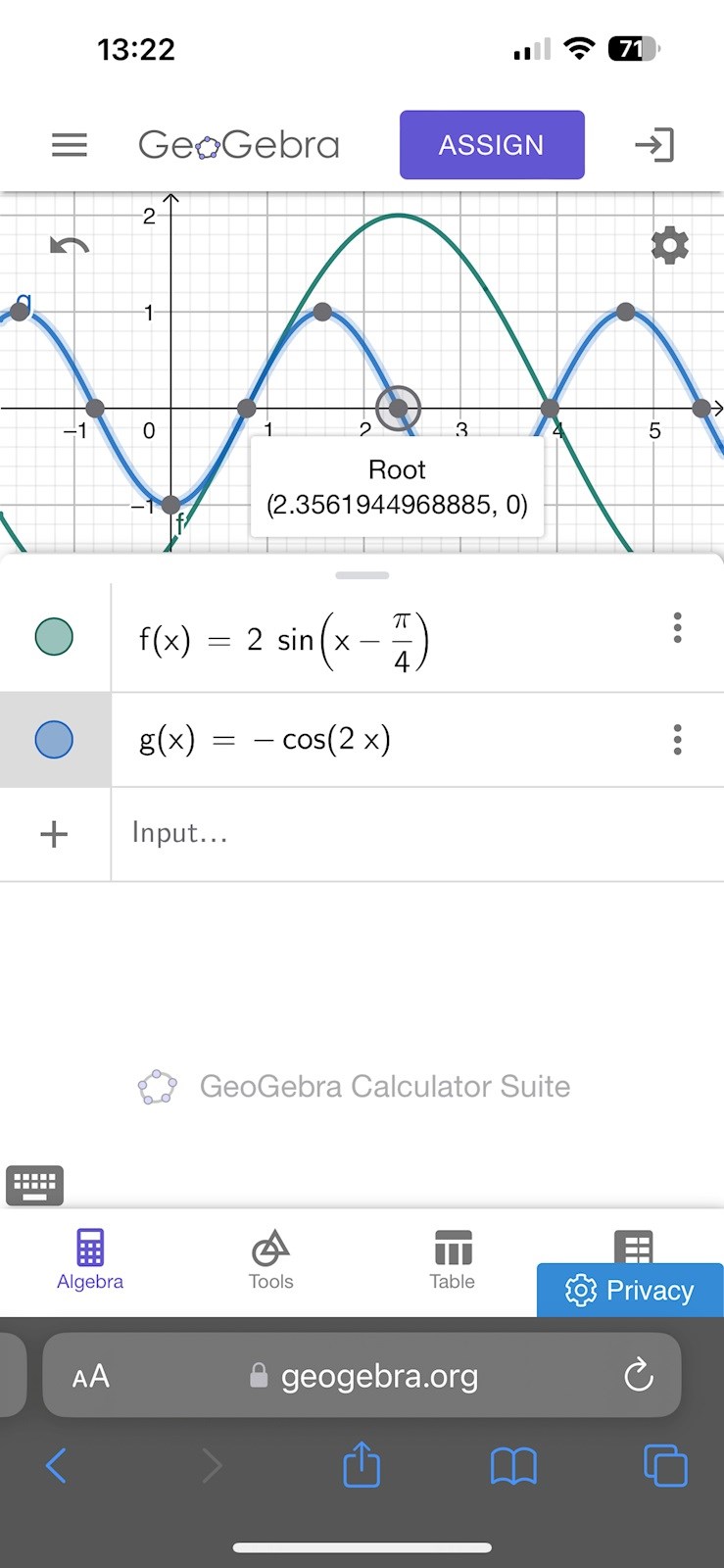Screen dimensions: 724x1568
Task: Toggle visibility of function g(x)
Action: click(x=54, y=739)
